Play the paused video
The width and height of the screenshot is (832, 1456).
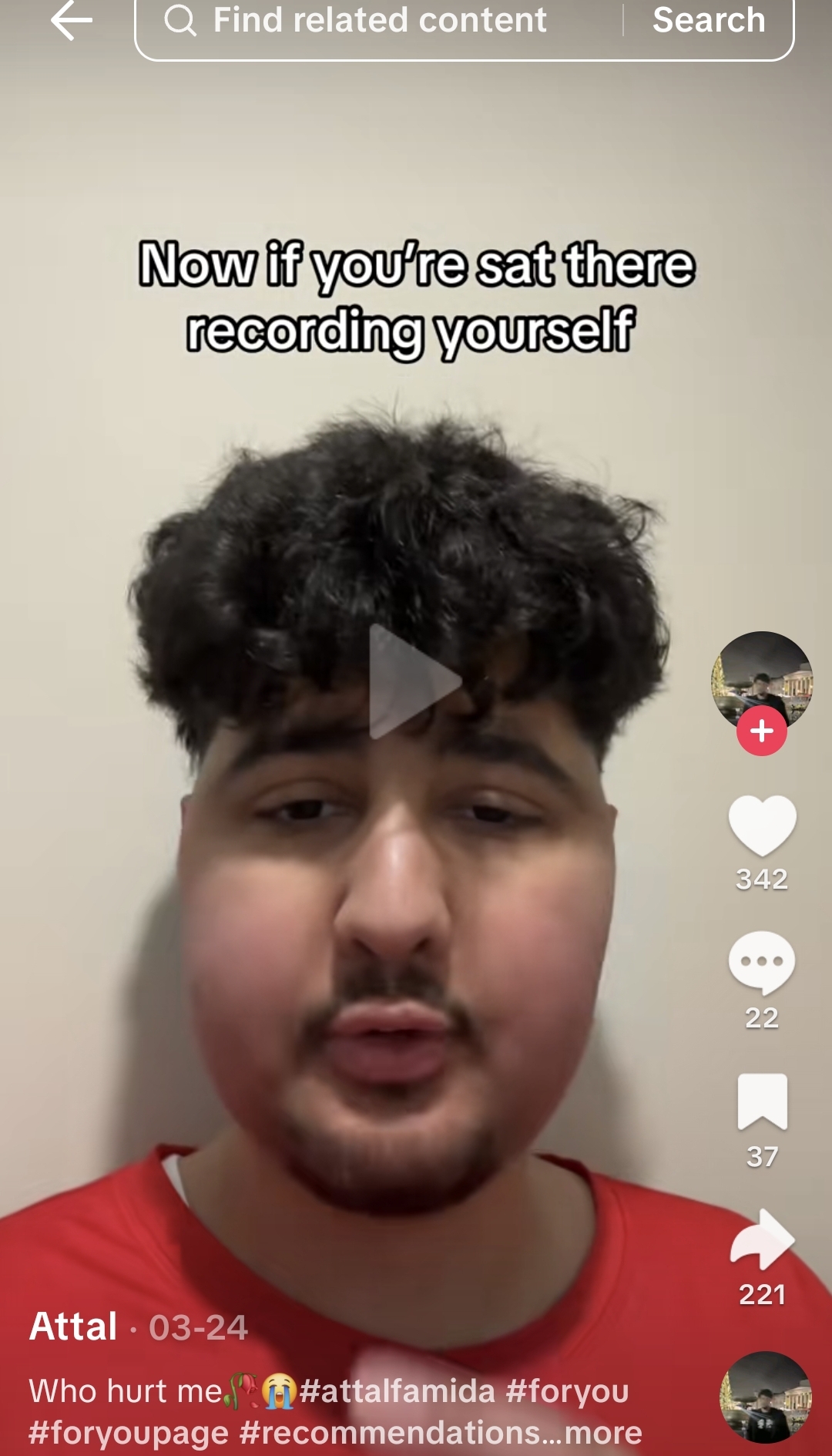(414, 682)
